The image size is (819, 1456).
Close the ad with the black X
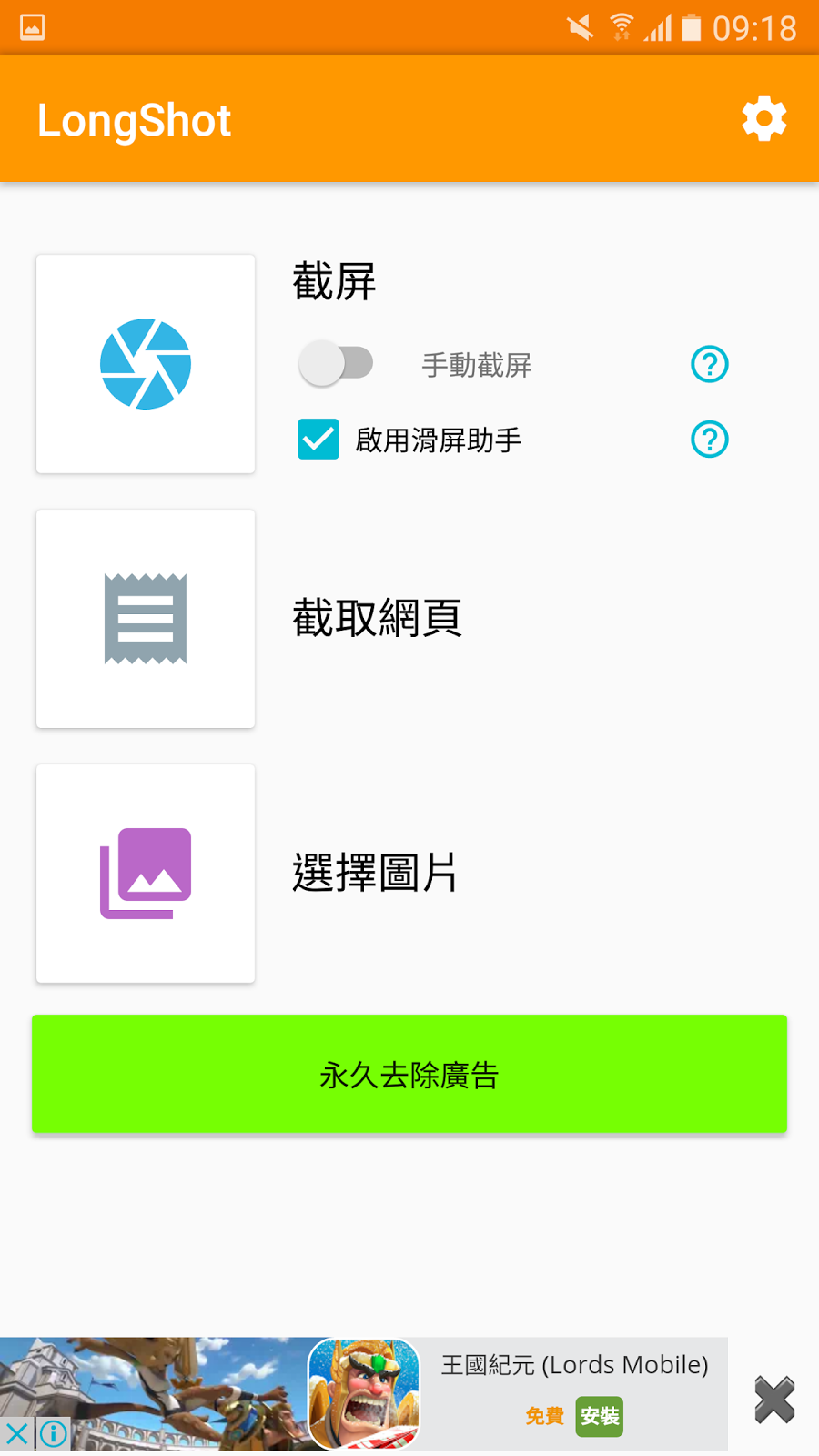tap(774, 1400)
